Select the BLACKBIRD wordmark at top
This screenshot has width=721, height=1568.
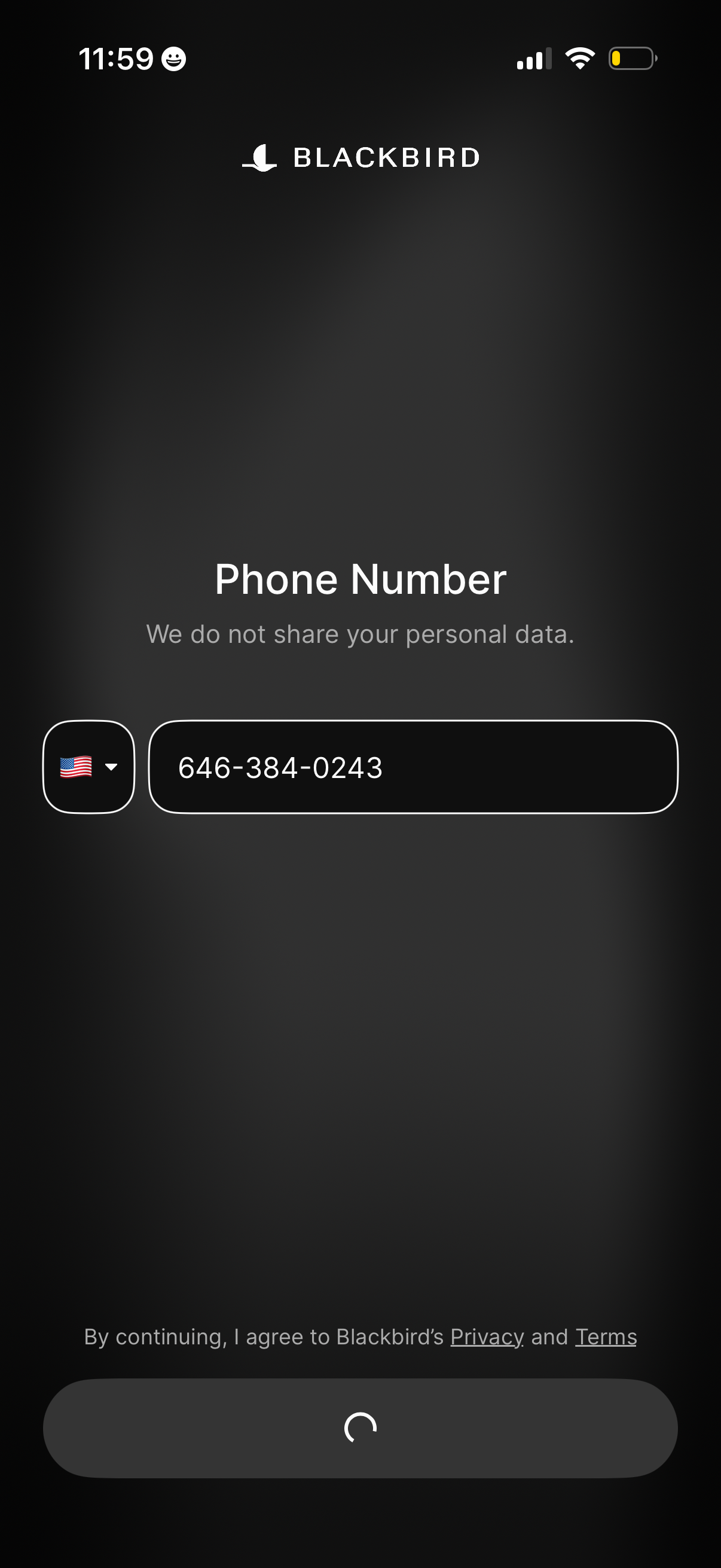(385, 158)
